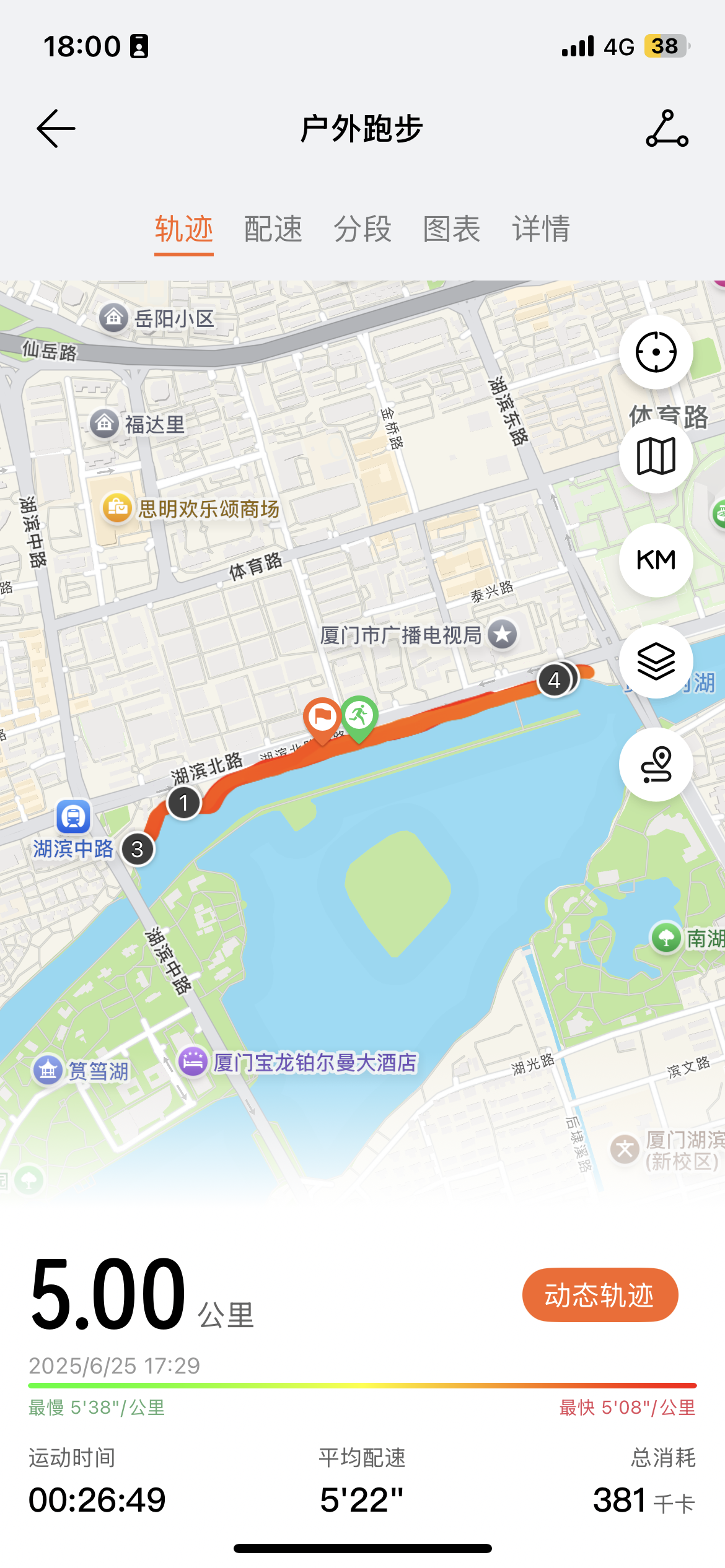Tap the route location pin button
This screenshot has height=1568, width=725.
click(656, 765)
